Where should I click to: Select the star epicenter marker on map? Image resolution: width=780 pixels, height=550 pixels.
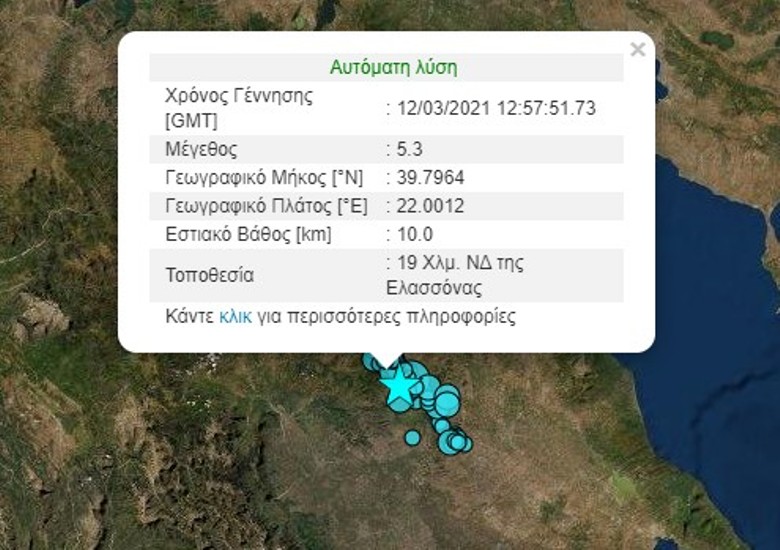click(x=400, y=386)
